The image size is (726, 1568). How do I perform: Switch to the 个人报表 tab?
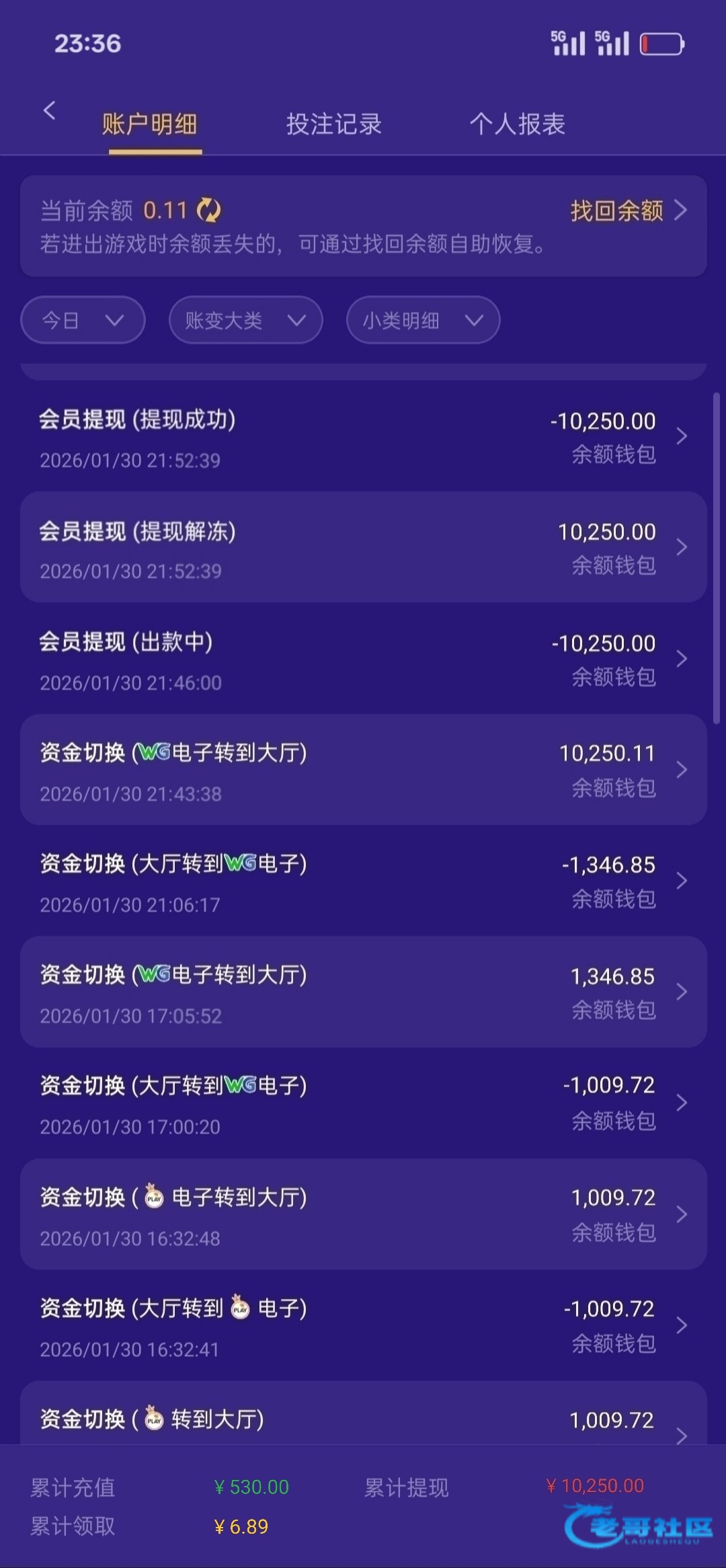(517, 124)
